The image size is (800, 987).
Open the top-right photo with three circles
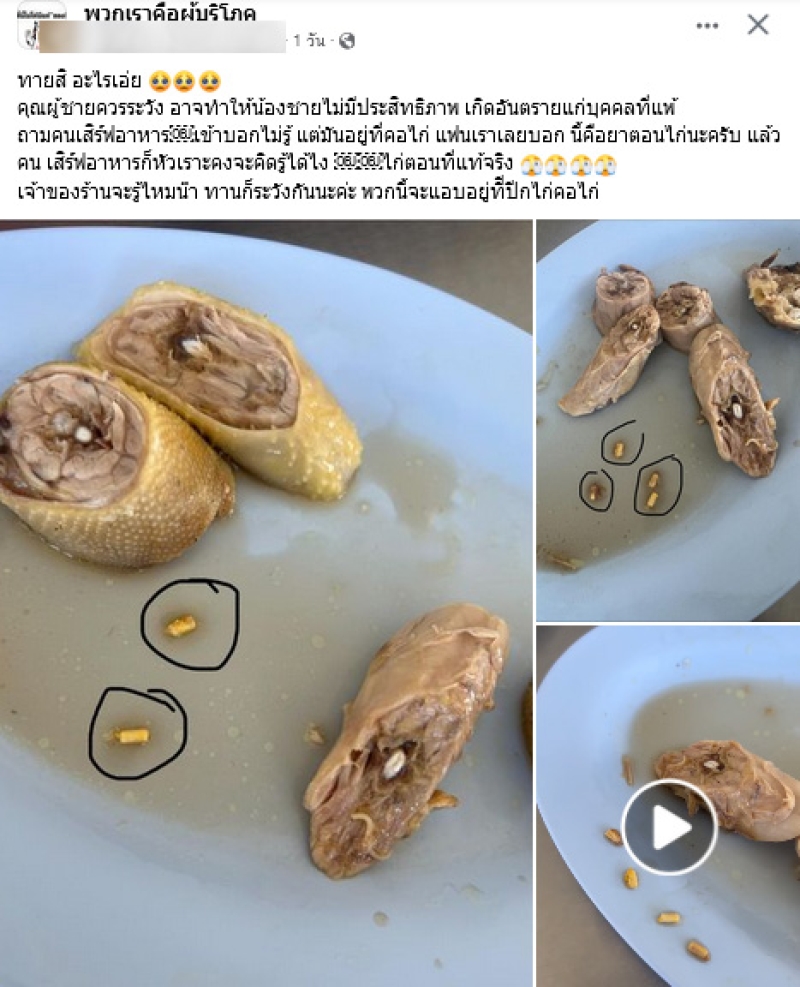pyautogui.click(x=668, y=420)
